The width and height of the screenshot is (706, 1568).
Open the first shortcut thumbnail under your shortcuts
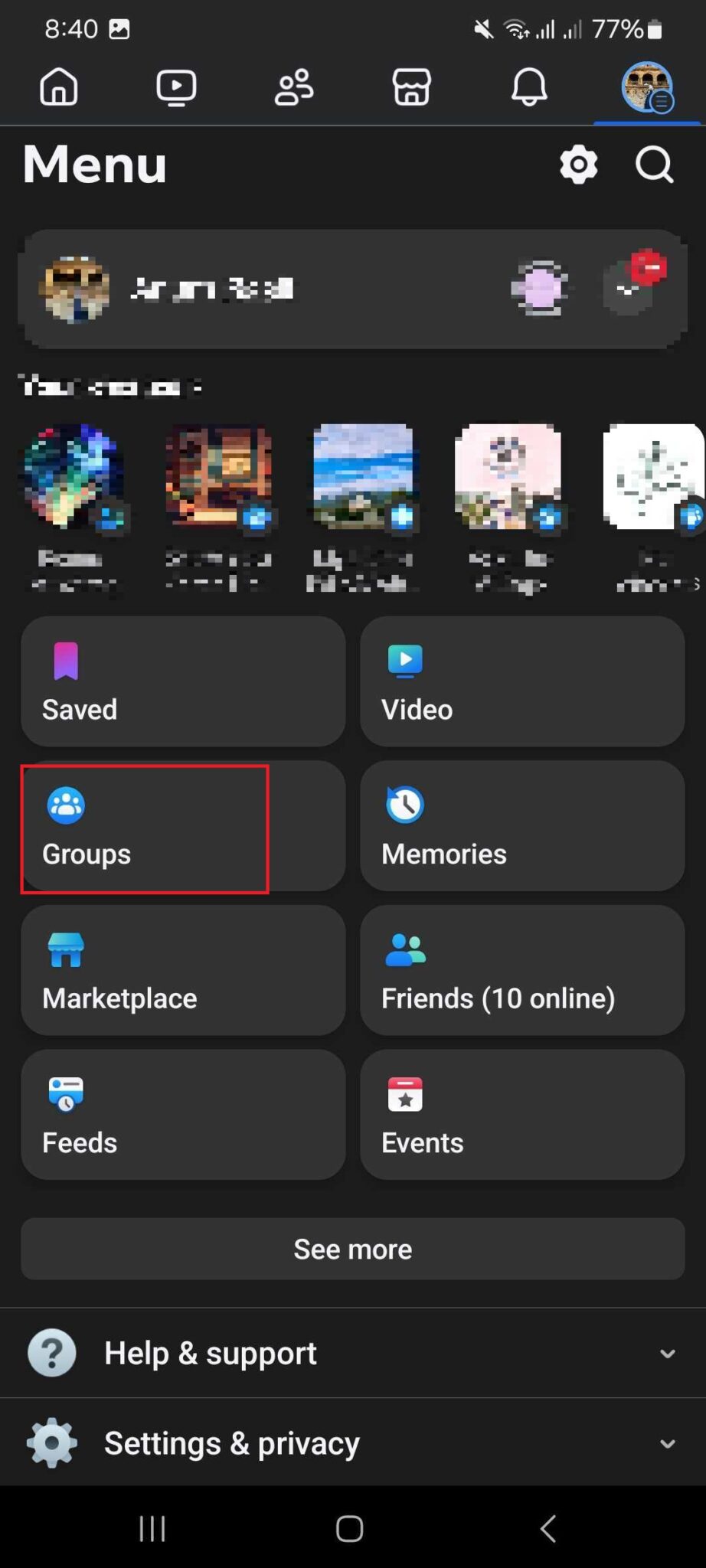73,479
